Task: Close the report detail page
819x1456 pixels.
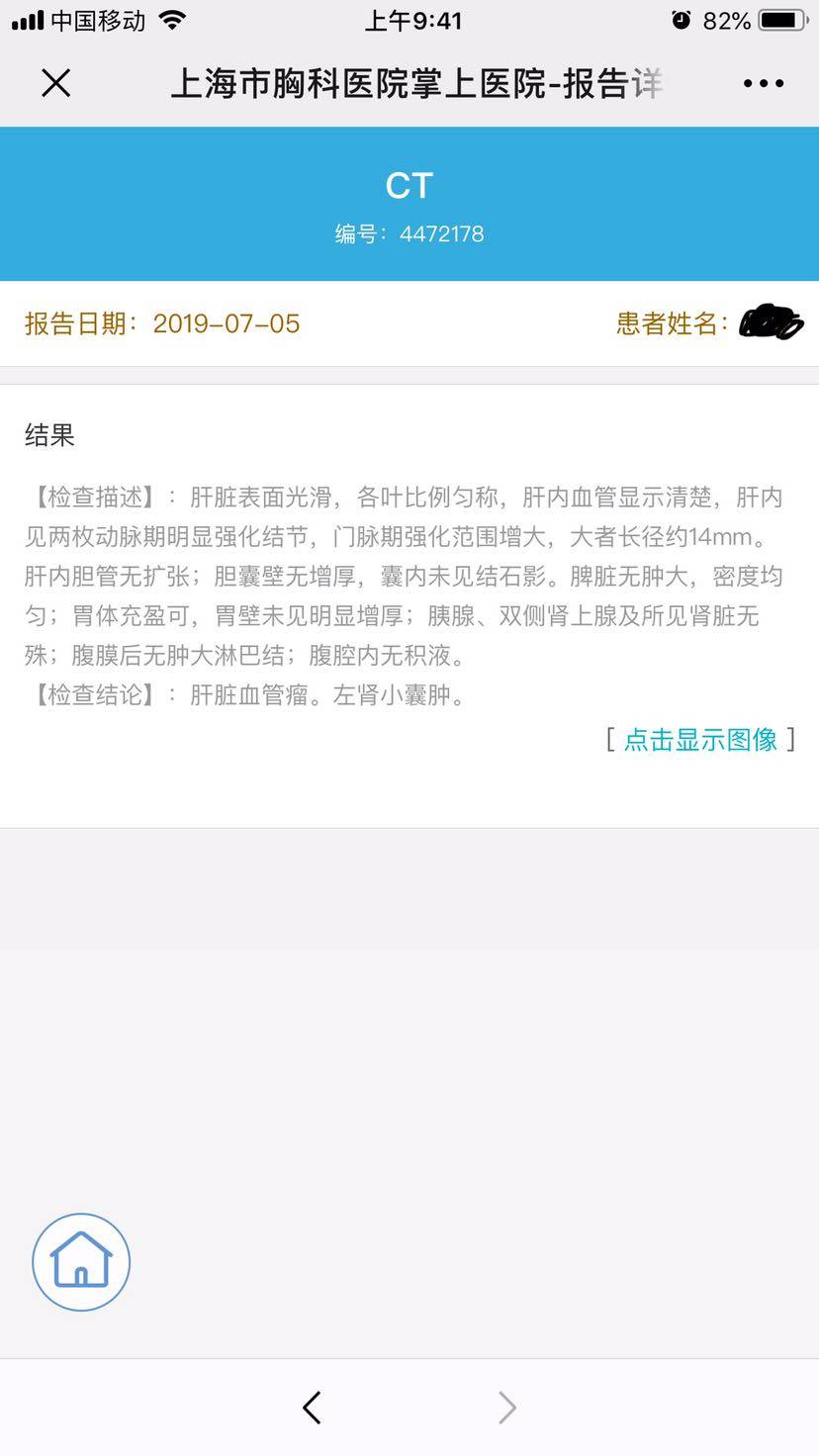Action: click(x=56, y=83)
